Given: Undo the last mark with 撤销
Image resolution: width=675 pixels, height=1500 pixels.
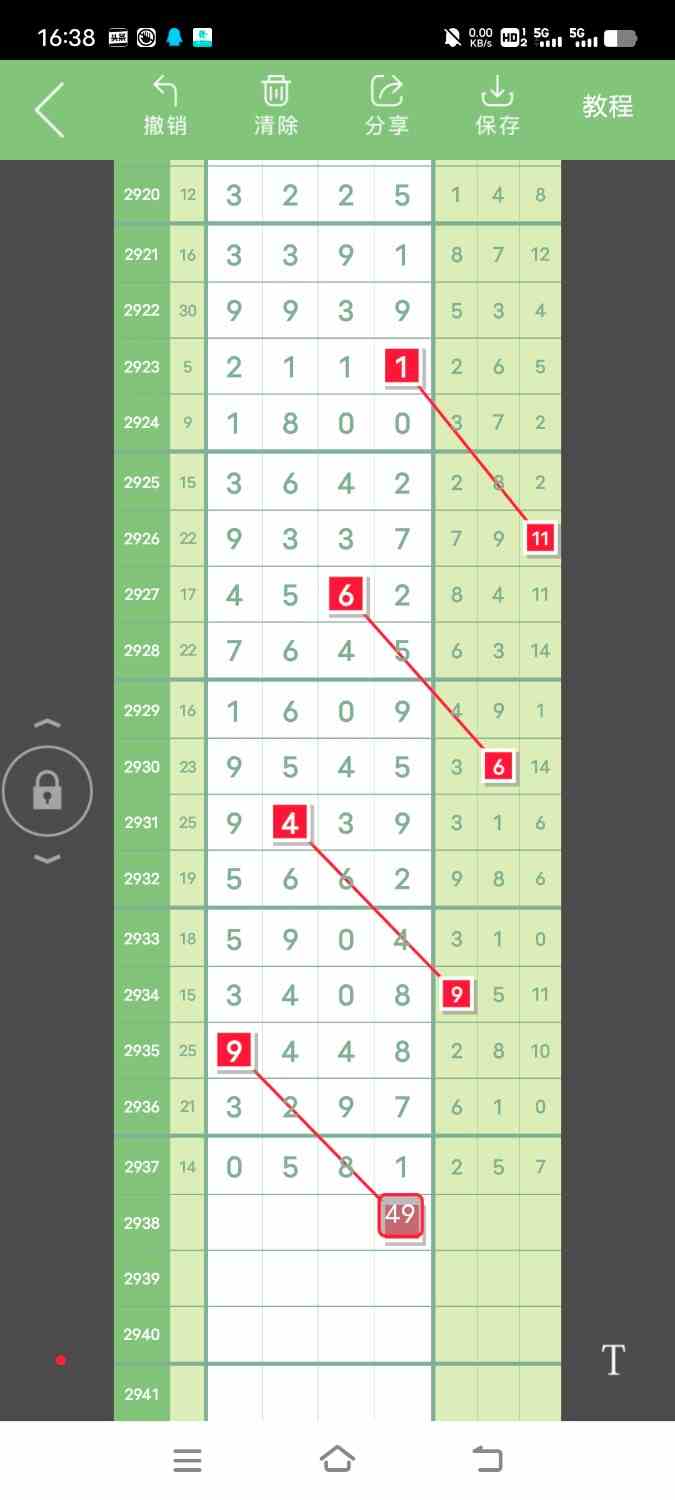Looking at the screenshot, I should (165, 106).
